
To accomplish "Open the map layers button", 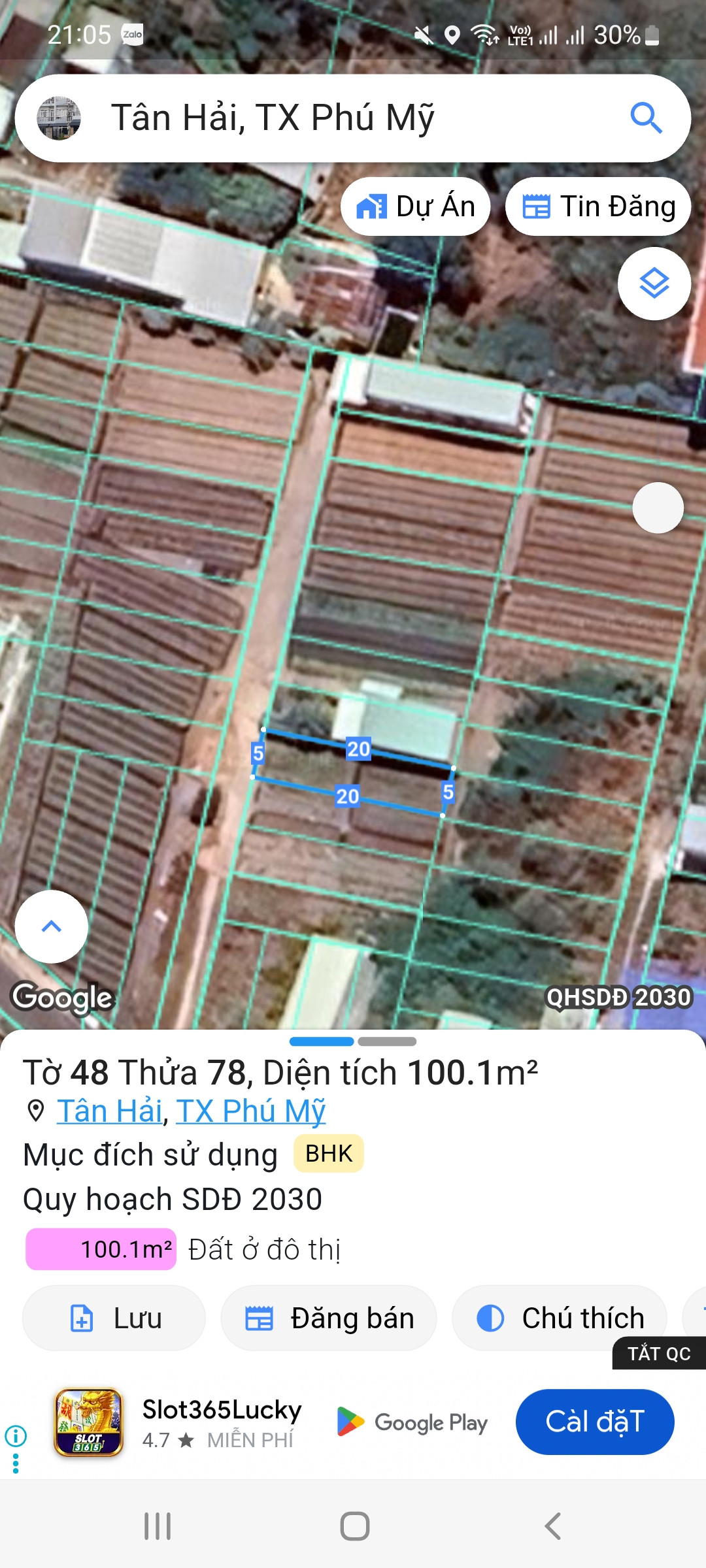I will pos(654,284).
